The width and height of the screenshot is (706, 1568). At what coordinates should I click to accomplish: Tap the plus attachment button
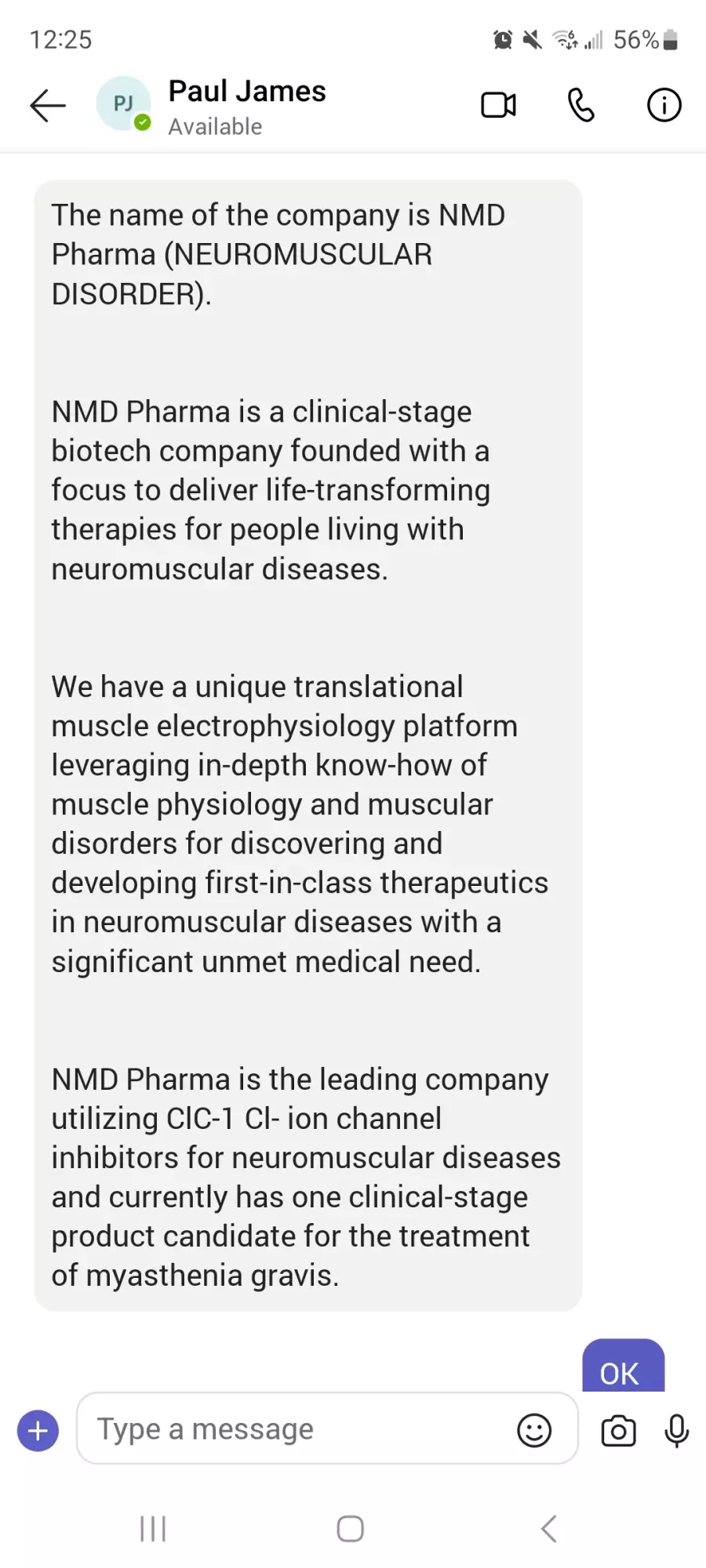[x=38, y=1431]
